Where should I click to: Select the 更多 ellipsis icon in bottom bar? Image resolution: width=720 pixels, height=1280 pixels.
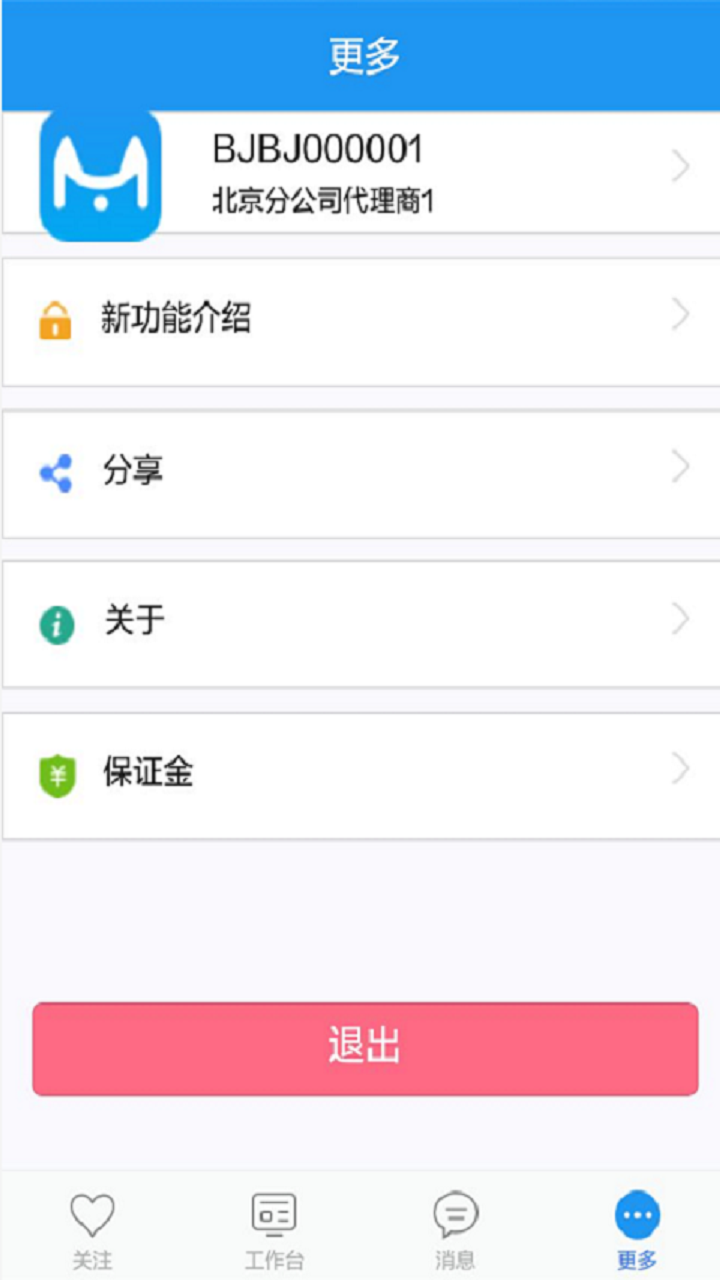click(637, 1213)
